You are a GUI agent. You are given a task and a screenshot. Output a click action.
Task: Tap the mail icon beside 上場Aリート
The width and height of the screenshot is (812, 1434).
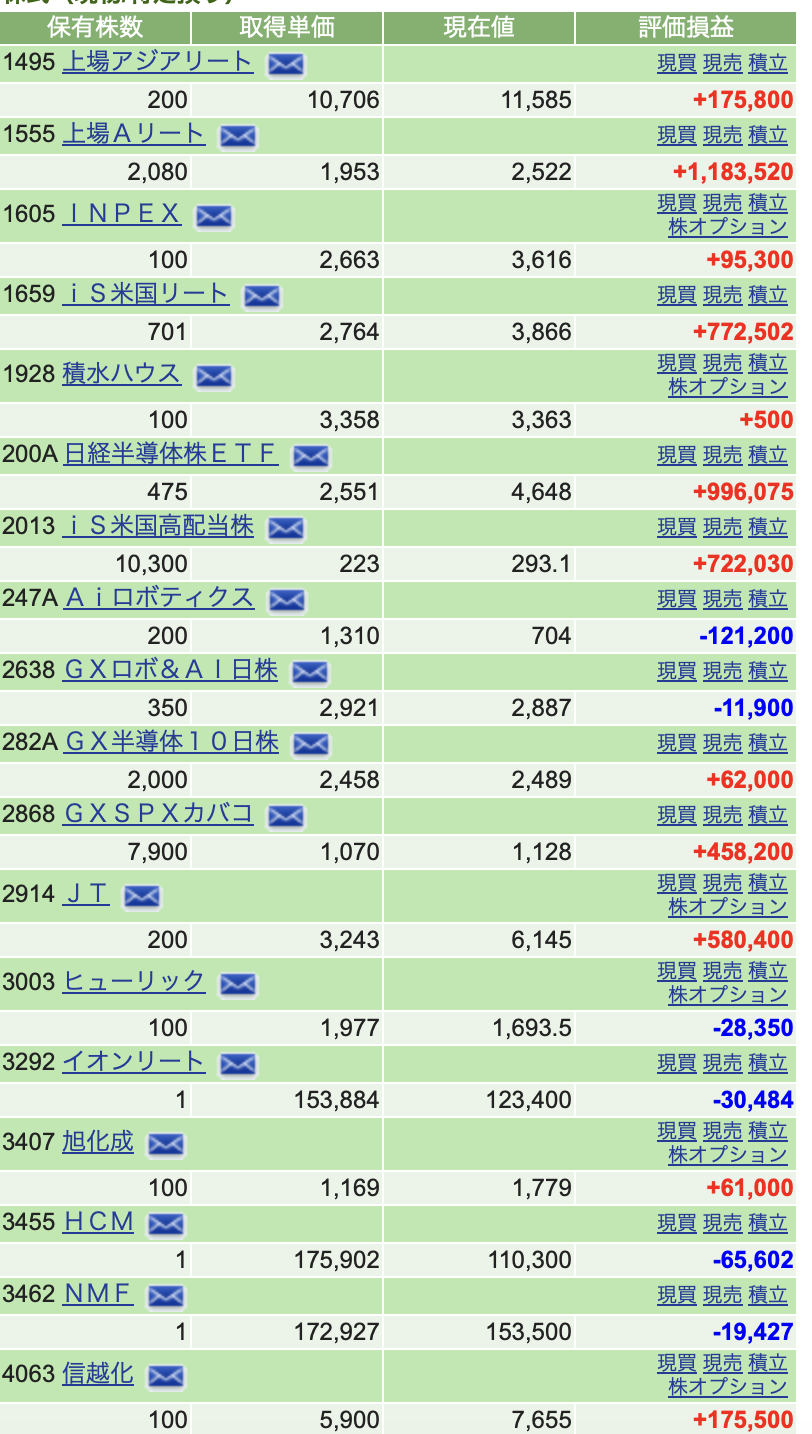pos(238,136)
